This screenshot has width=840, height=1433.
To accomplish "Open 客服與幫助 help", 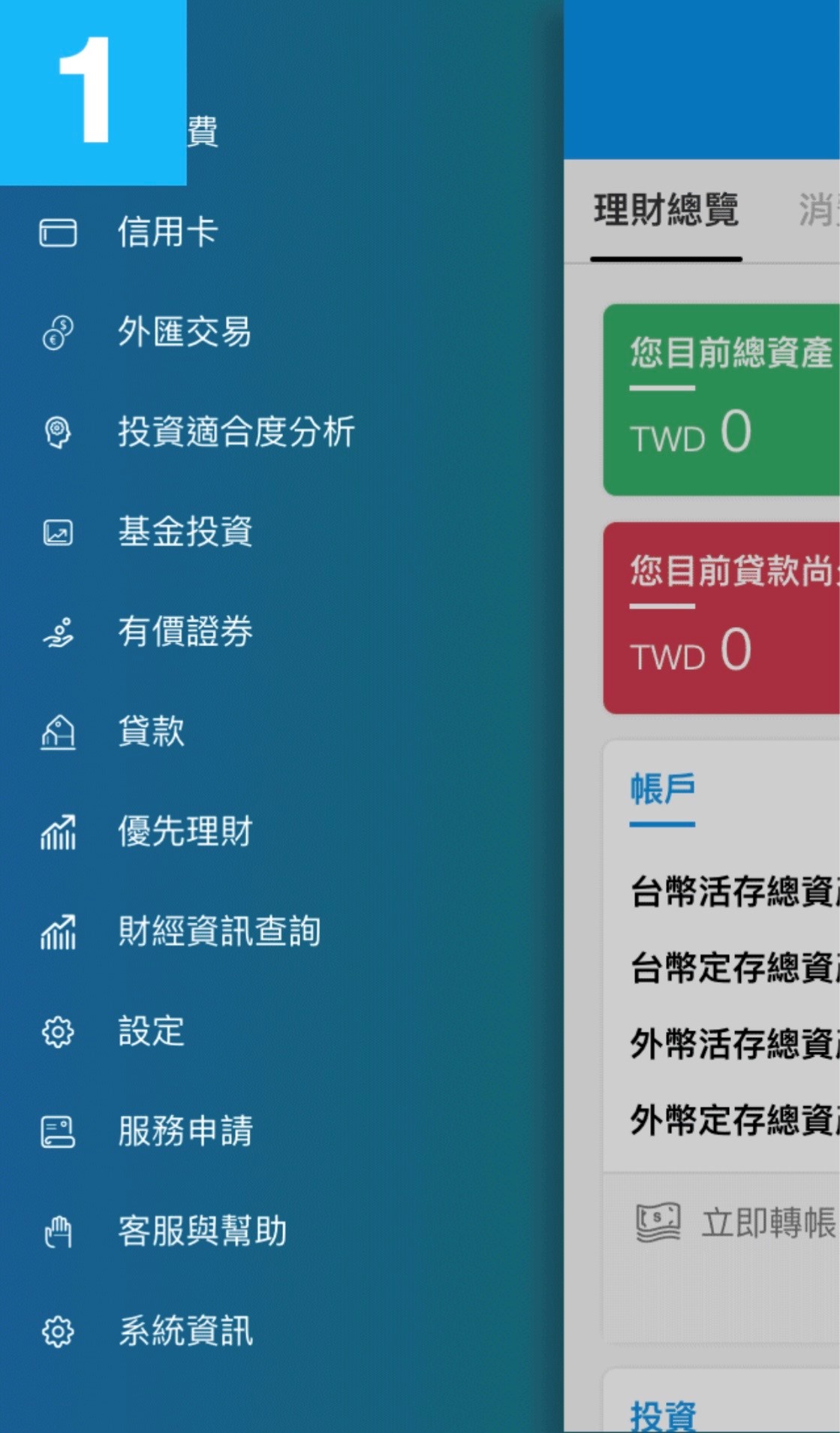I will pos(201,1232).
